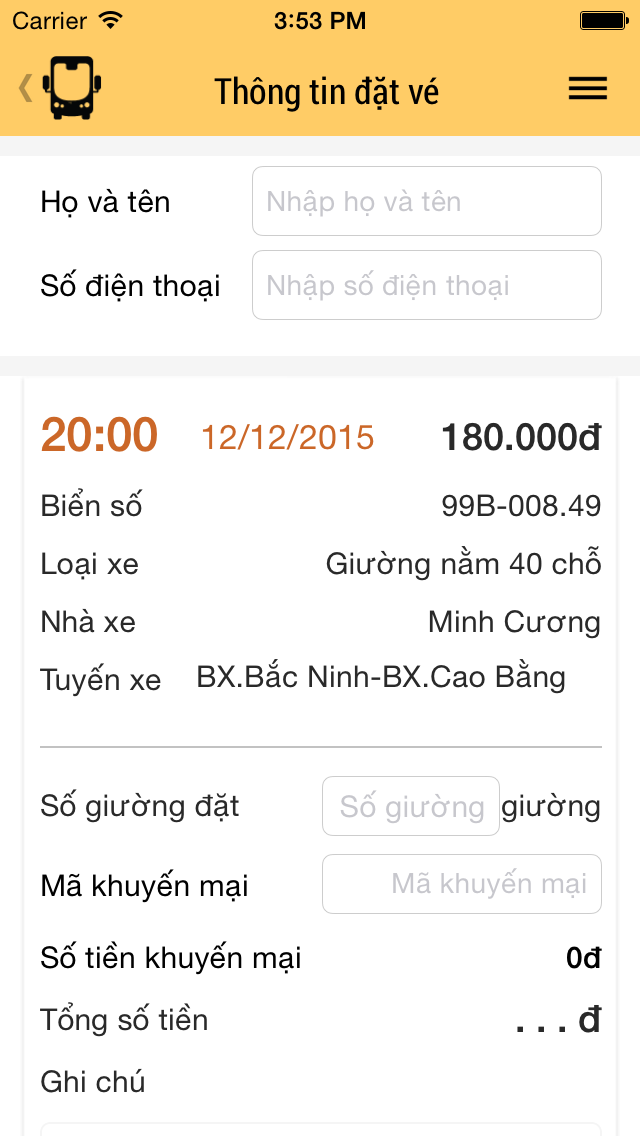
Task: Open the hamburger menu
Action: click(x=587, y=89)
